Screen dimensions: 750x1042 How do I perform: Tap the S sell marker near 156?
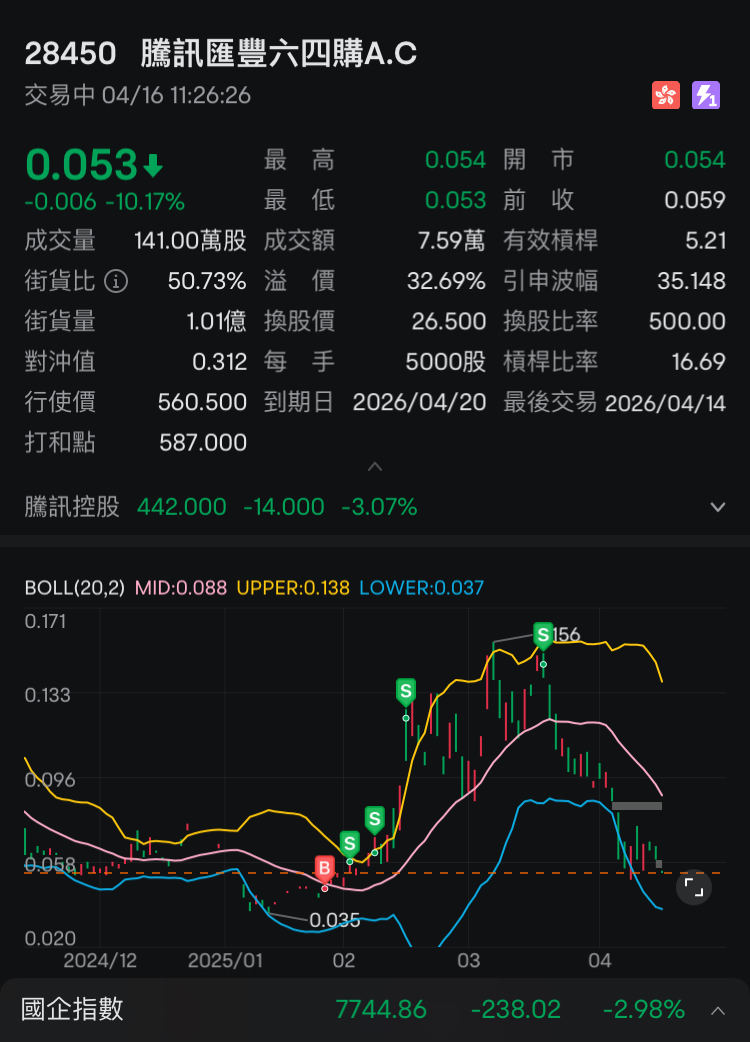(543, 634)
